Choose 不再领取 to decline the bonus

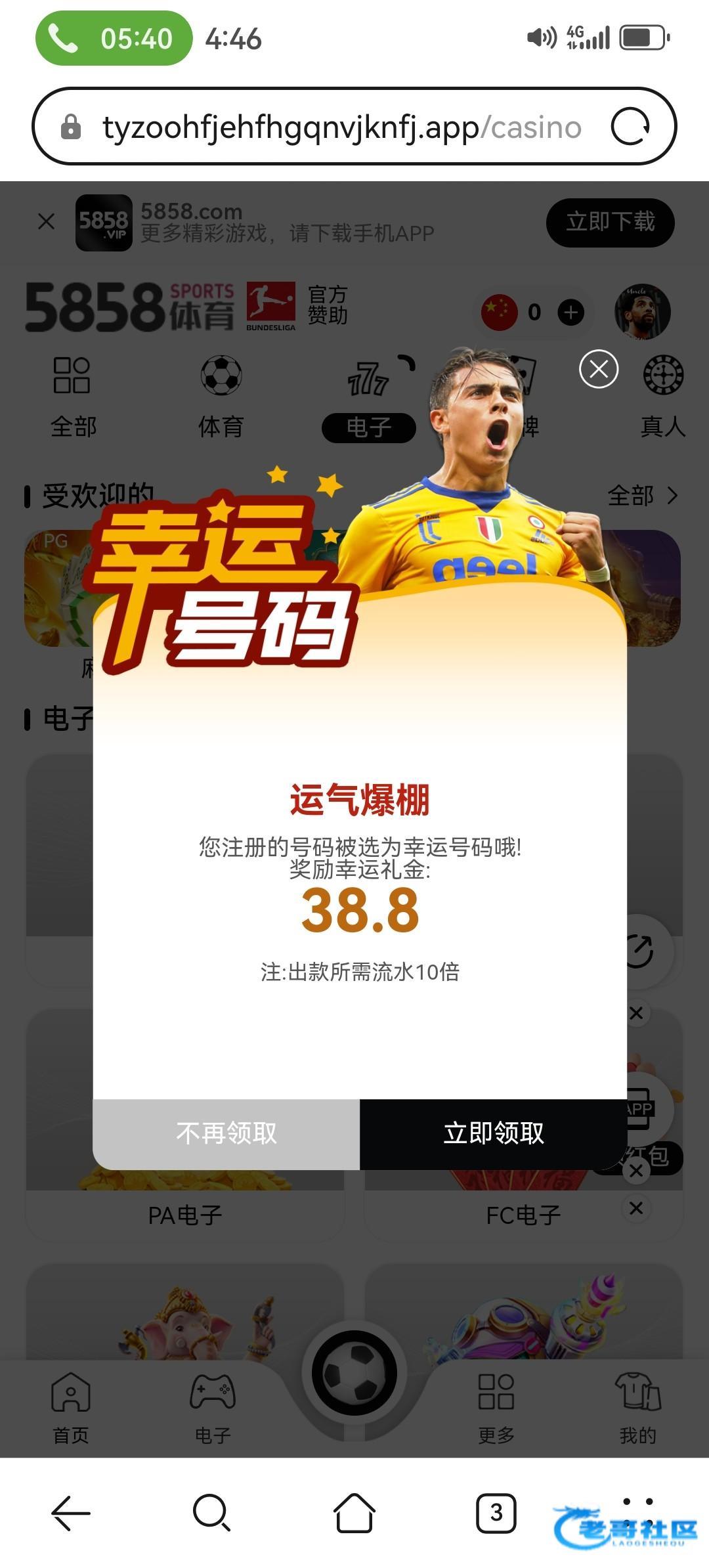coord(226,1133)
